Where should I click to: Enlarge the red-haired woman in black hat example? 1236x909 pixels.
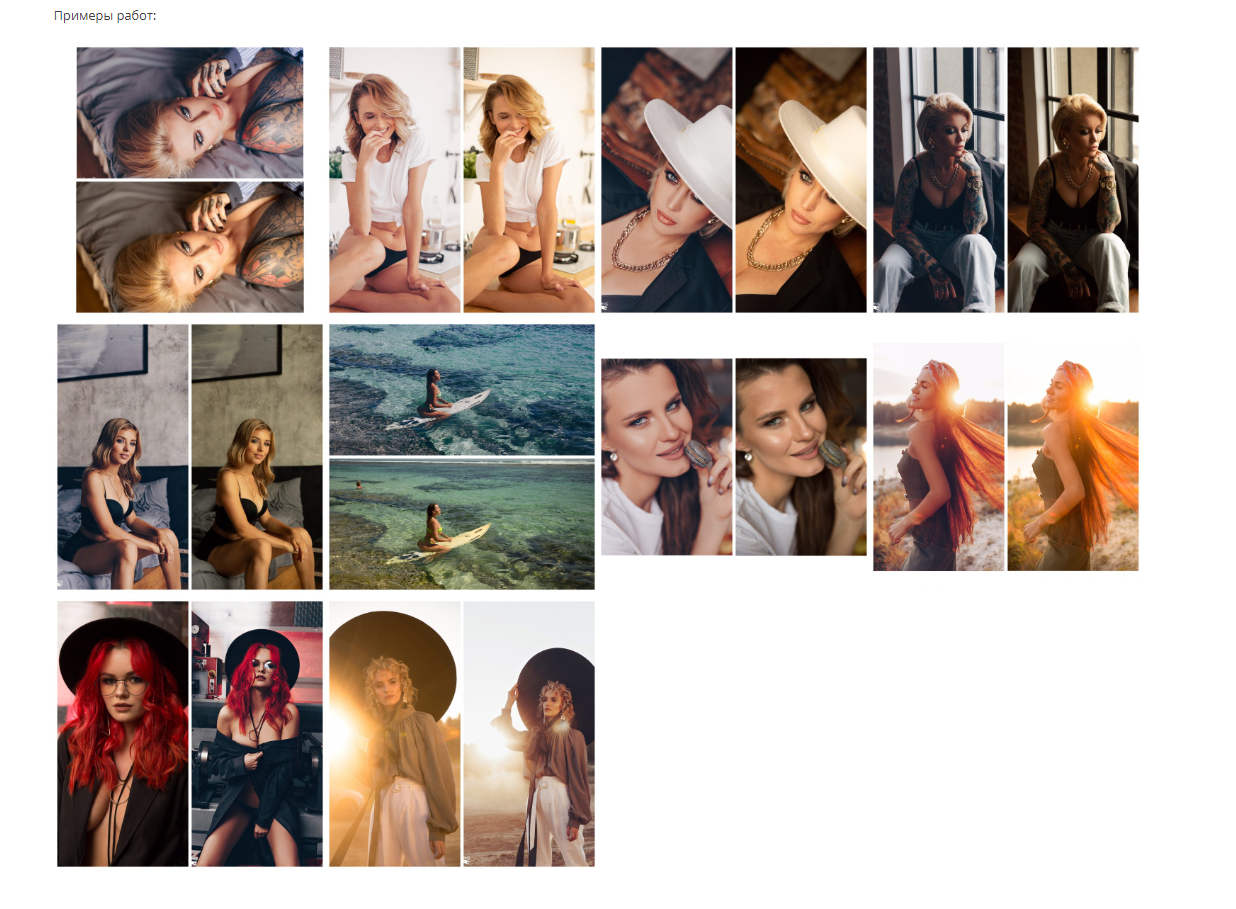click(190, 733)
